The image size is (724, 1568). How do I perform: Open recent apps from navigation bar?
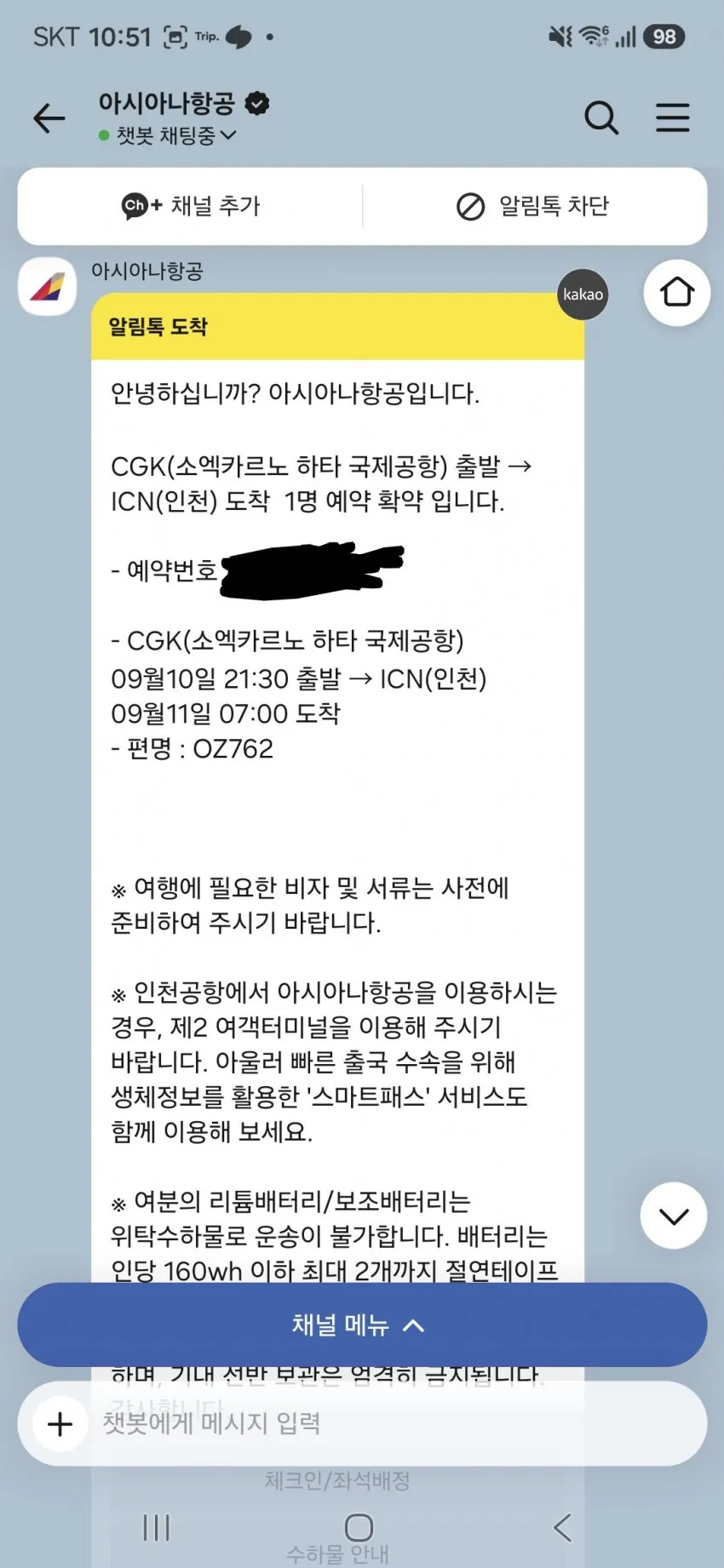point(157,1528)
